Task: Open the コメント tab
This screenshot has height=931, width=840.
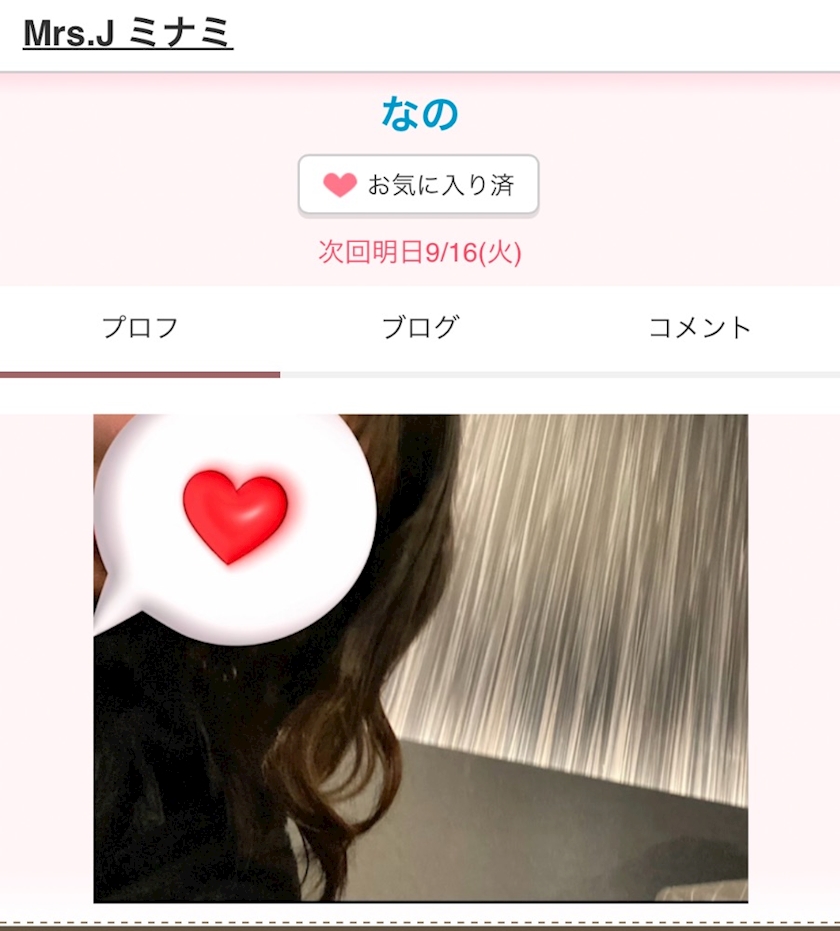Action: pos(699,328)
